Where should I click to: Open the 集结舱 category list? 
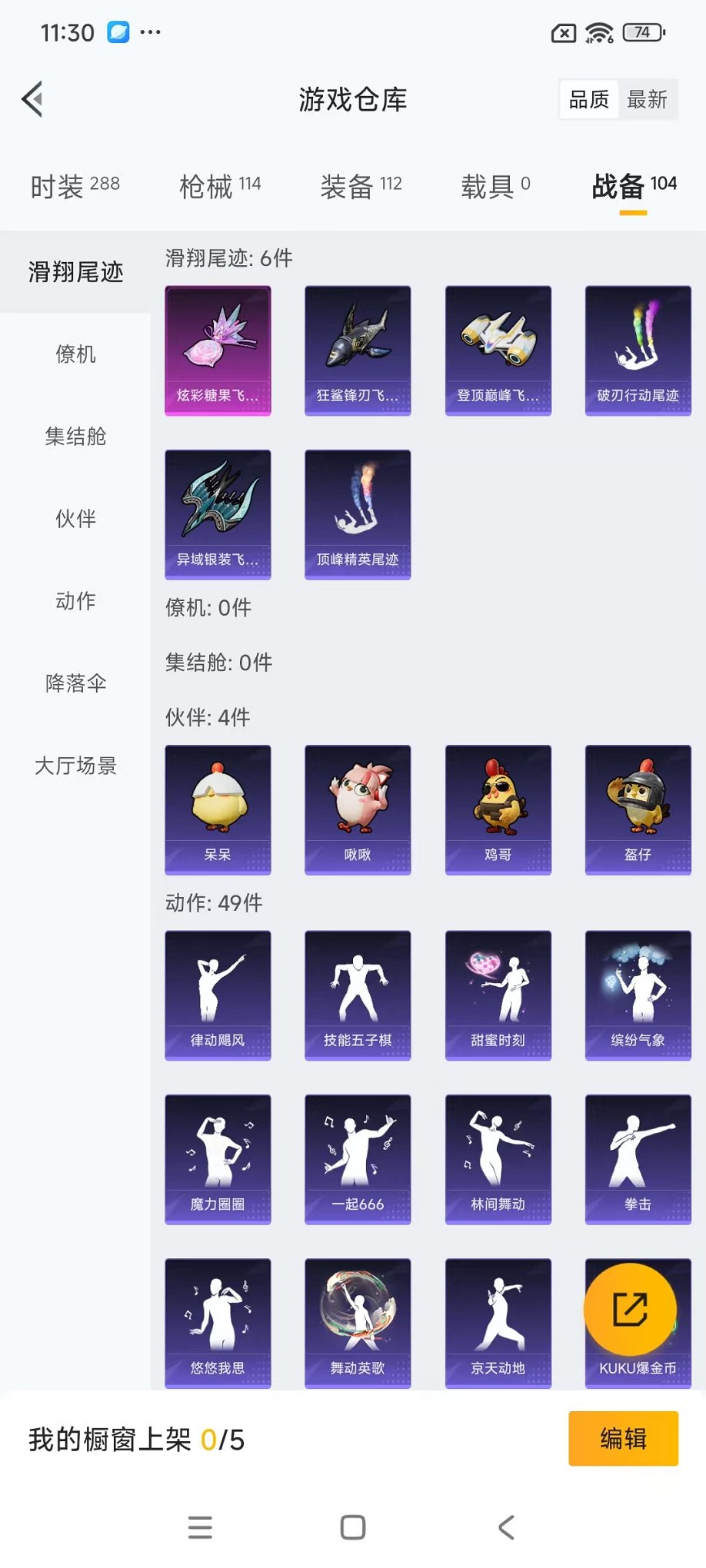click(x=73, y=437)
